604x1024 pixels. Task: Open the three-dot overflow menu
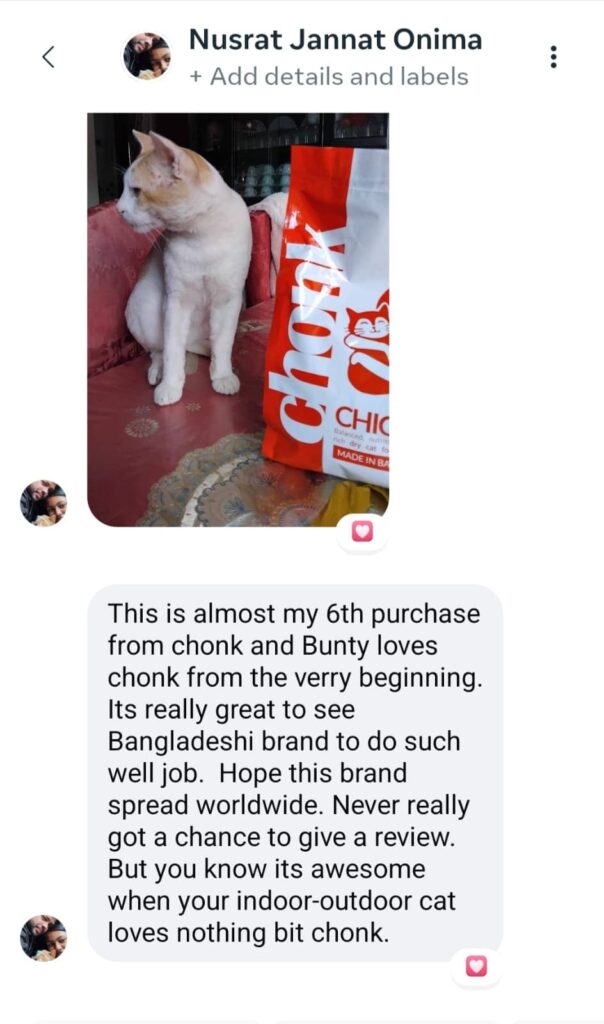pos(553,57)
